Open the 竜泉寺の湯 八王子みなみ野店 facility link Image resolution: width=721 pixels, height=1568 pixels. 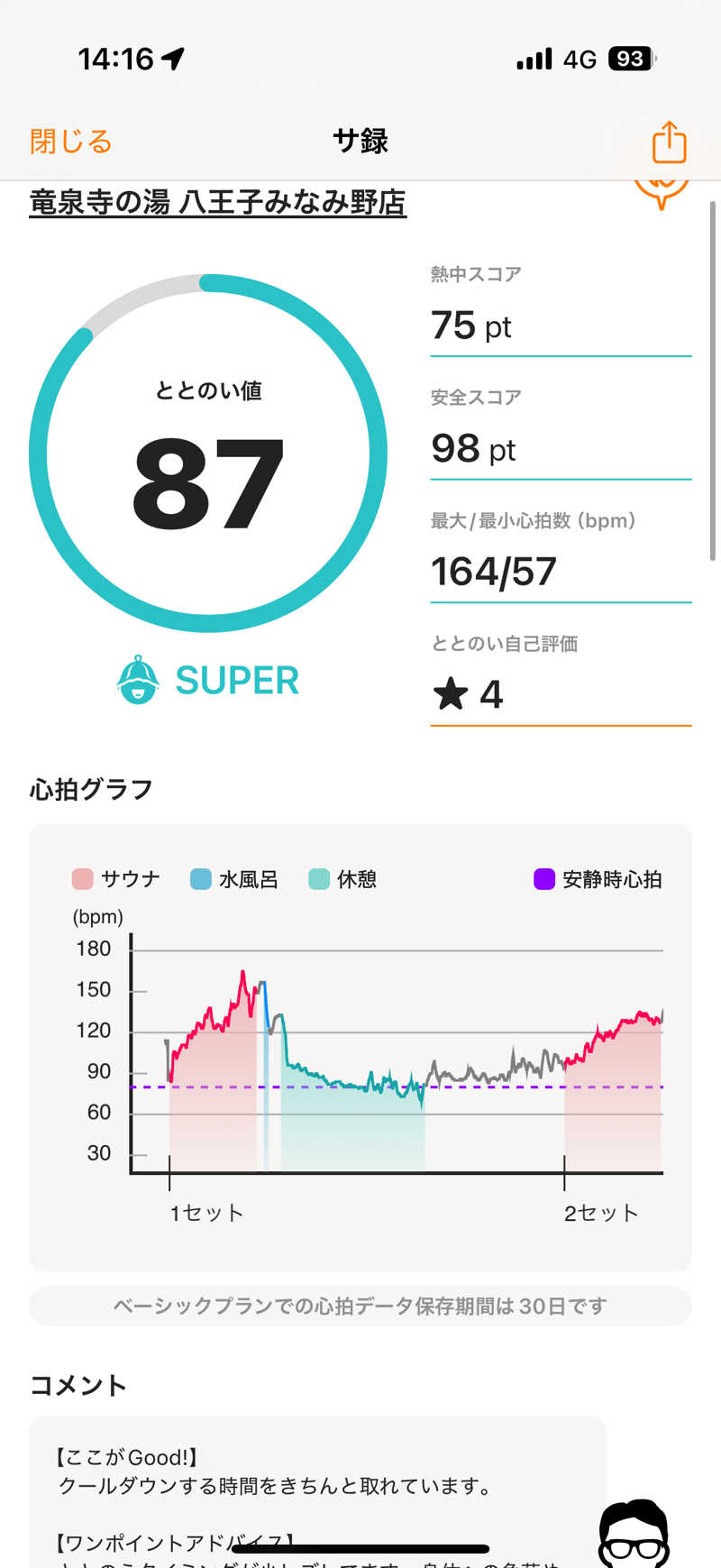(x=218, y=202)
